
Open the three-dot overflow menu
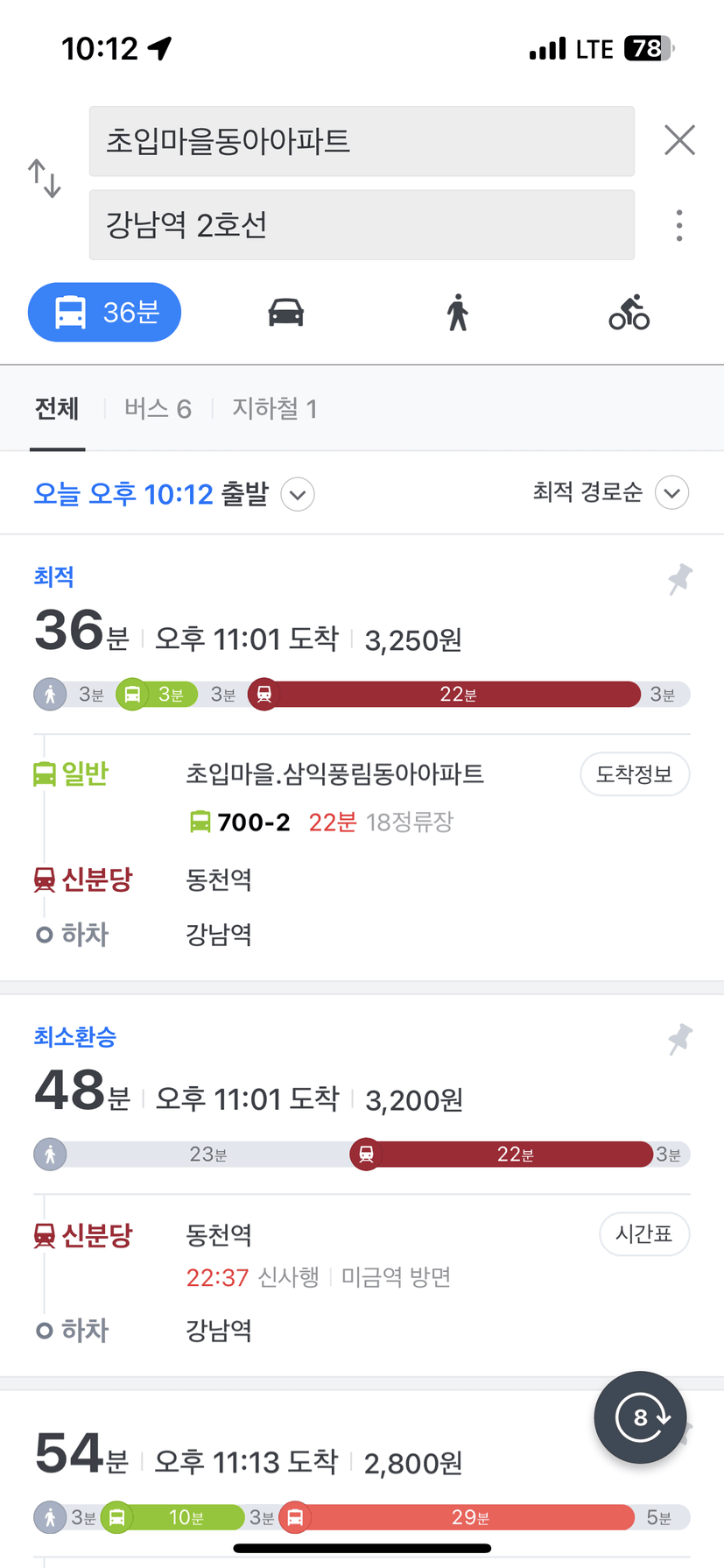click(x=679, y=225)
